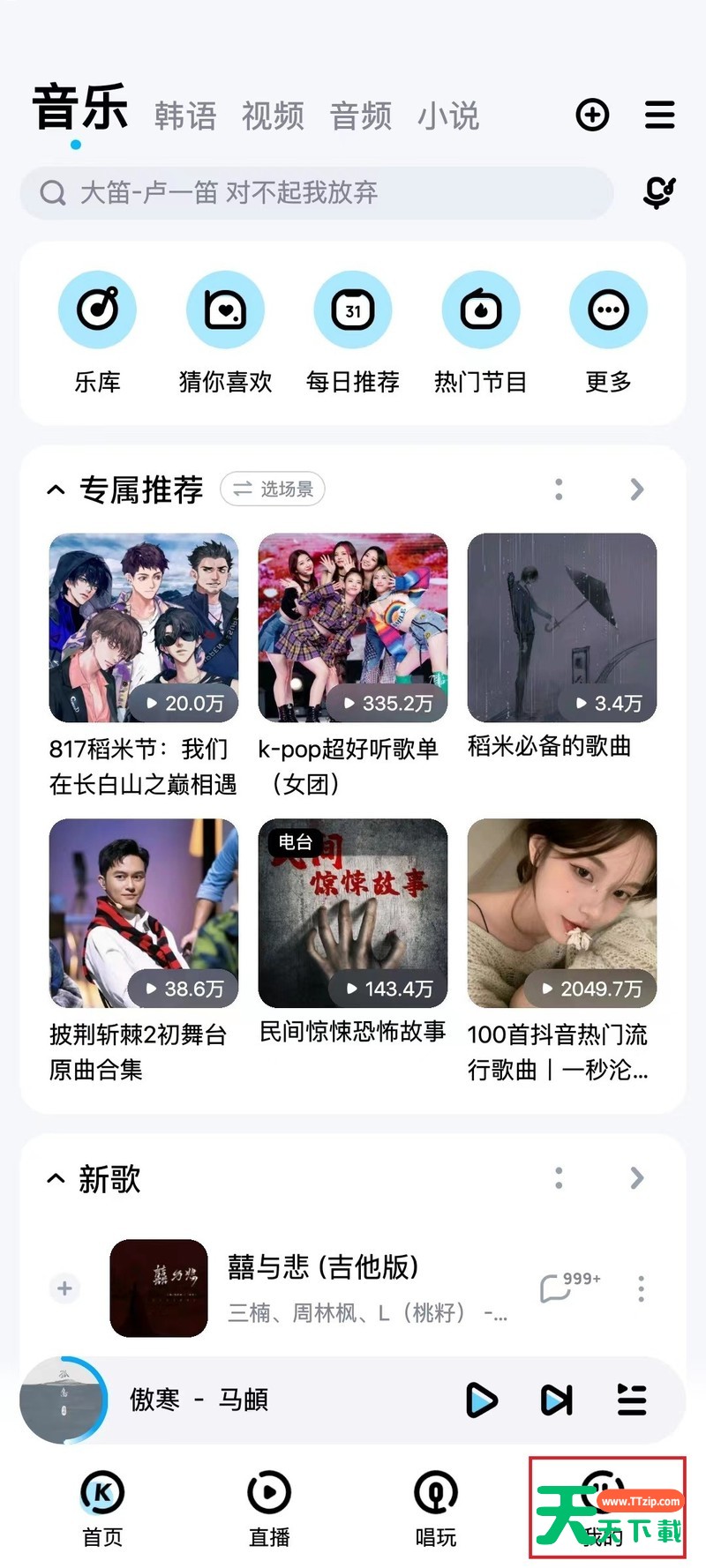
Task: Play the current song 傲寒
Action: click(x=481, y=1400)
